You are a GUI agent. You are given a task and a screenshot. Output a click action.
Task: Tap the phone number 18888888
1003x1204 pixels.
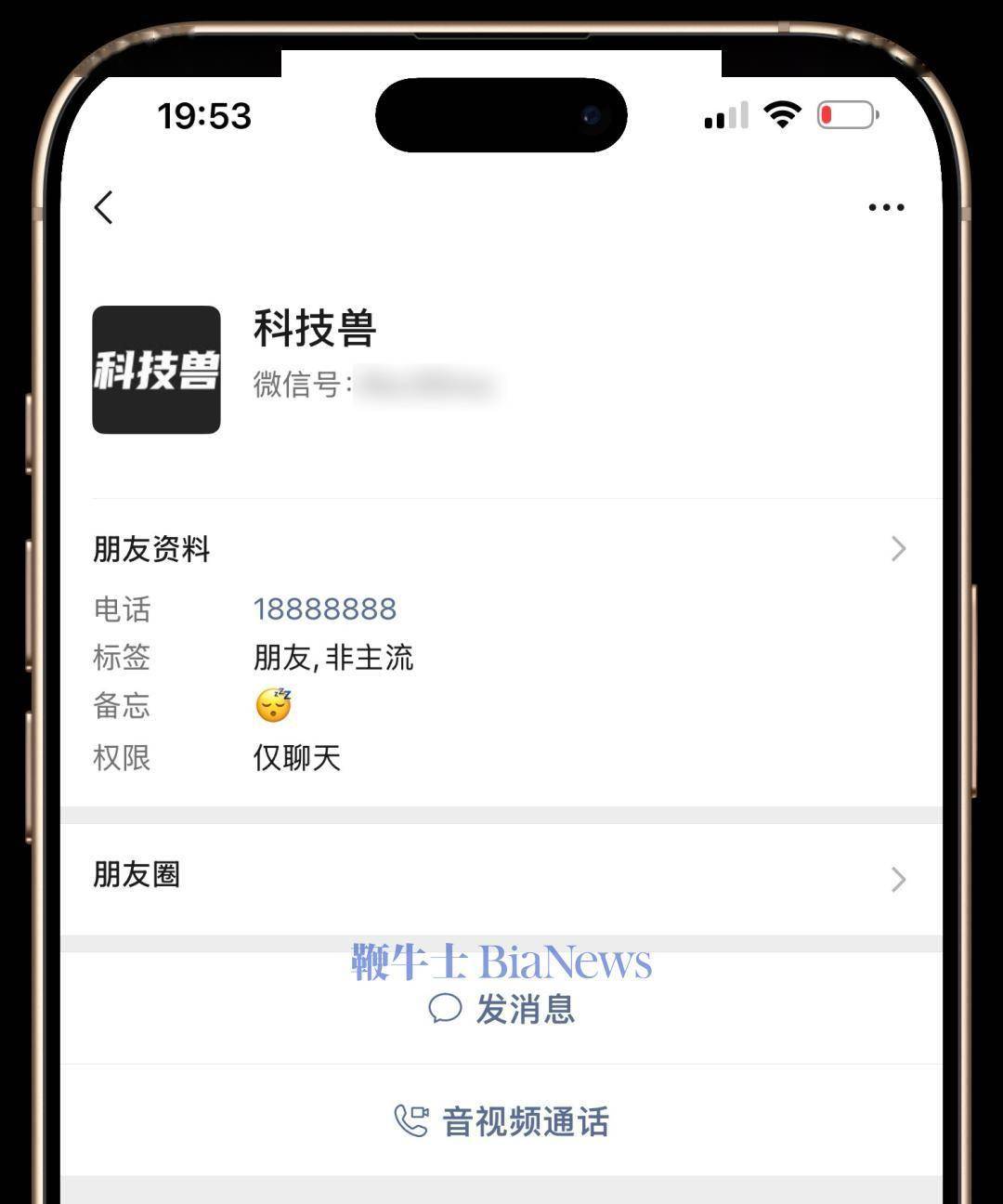(325, 609)
